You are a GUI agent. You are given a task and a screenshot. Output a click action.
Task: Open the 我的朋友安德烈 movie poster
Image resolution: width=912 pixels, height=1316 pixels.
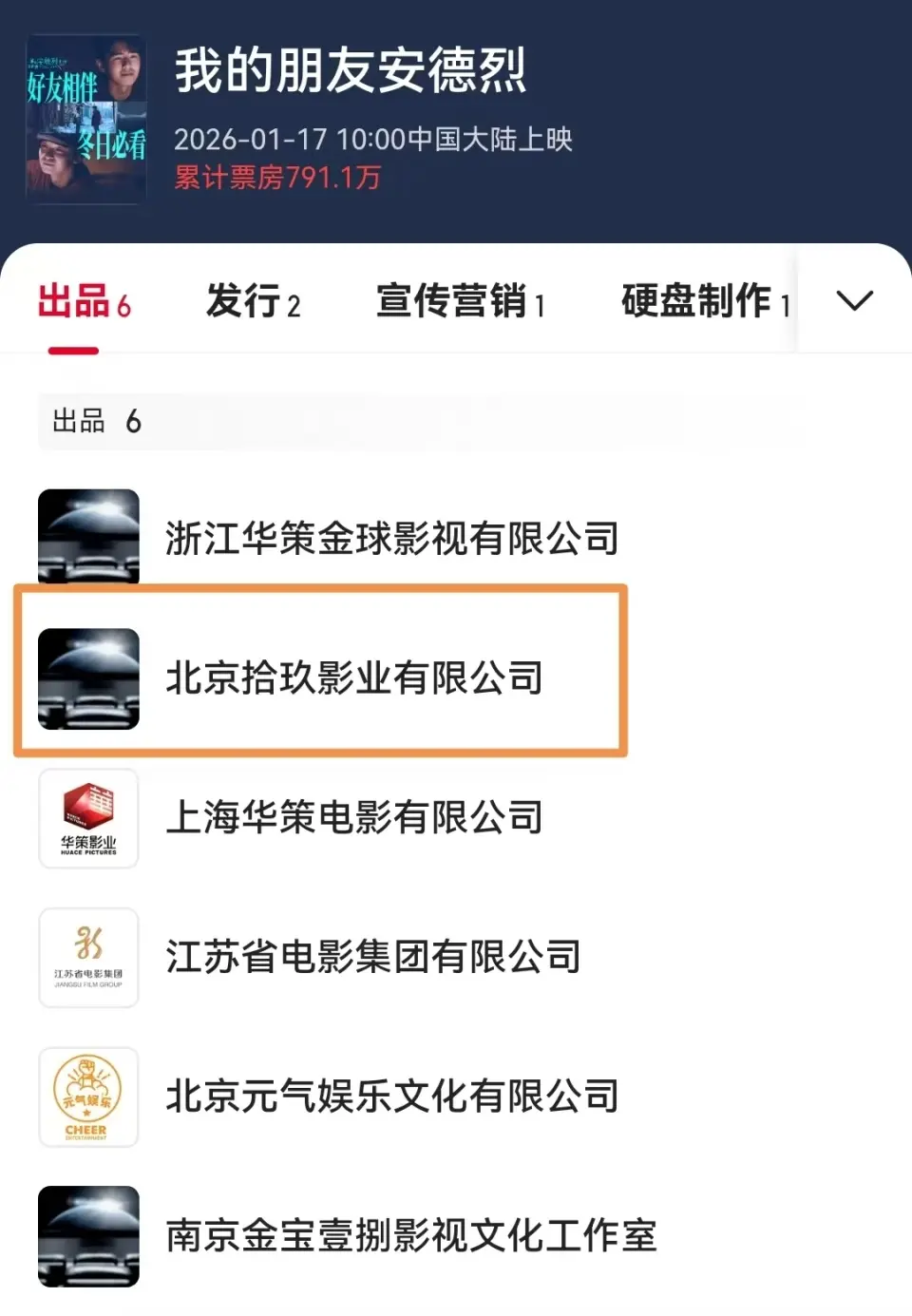pyautogui.click(x=86, y=118)
